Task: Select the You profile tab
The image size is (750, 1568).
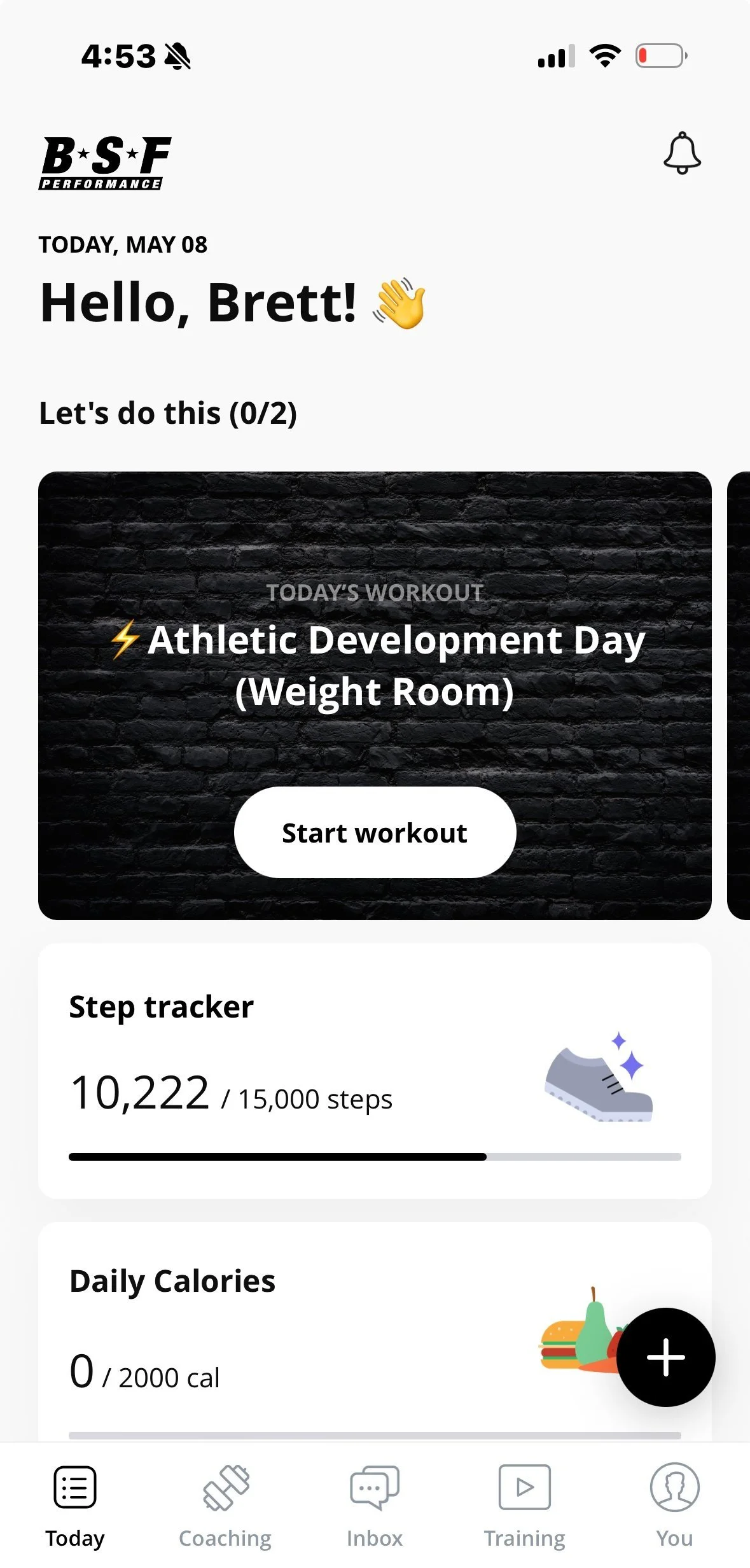Action: [674, 1506]
